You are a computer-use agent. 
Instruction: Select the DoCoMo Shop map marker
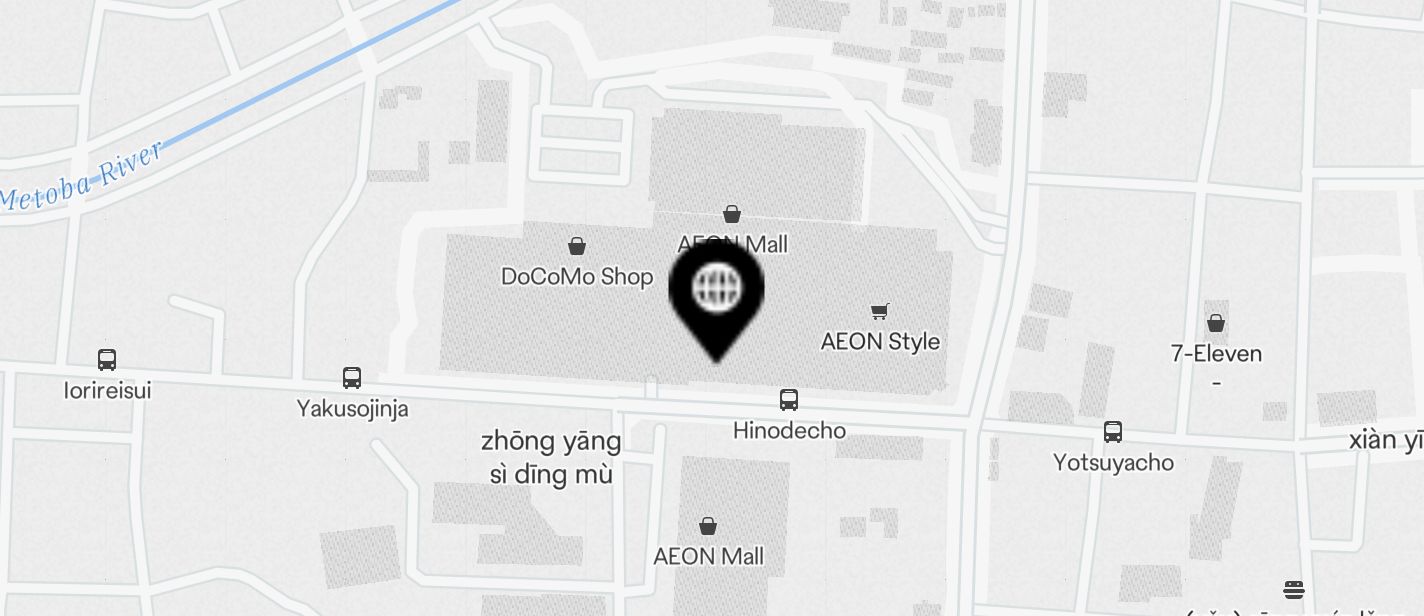click(577, 246)
